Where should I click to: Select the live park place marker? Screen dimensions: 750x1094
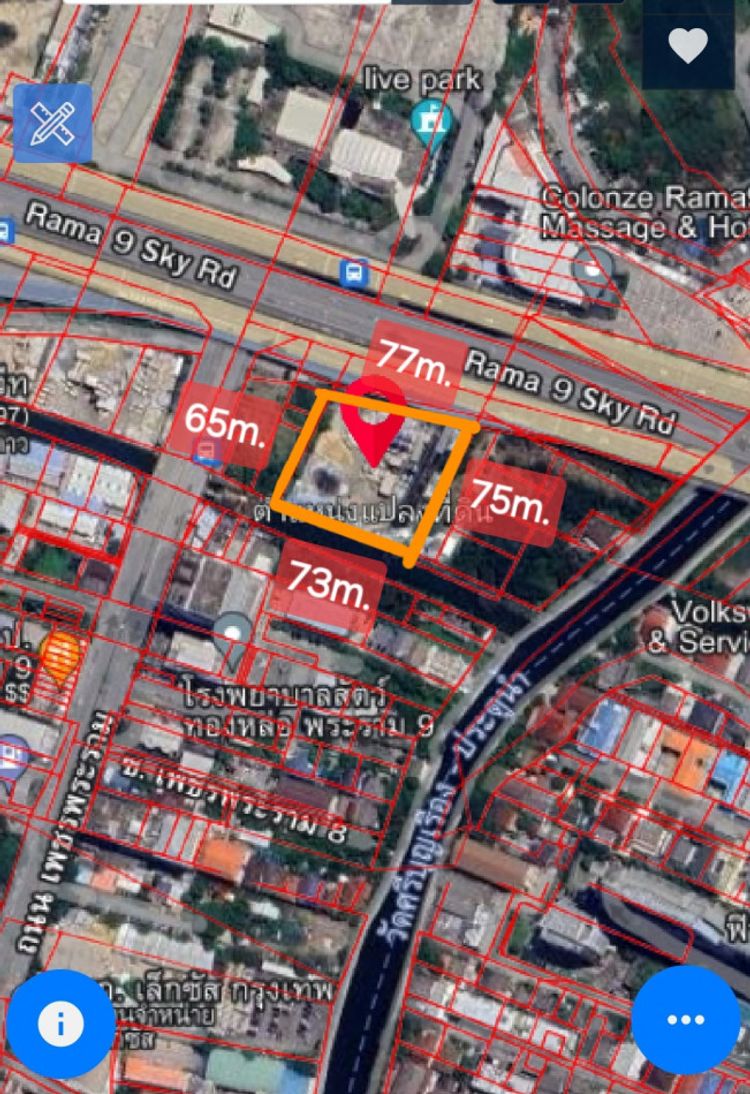pyautogui.click(x=432, y=121)
